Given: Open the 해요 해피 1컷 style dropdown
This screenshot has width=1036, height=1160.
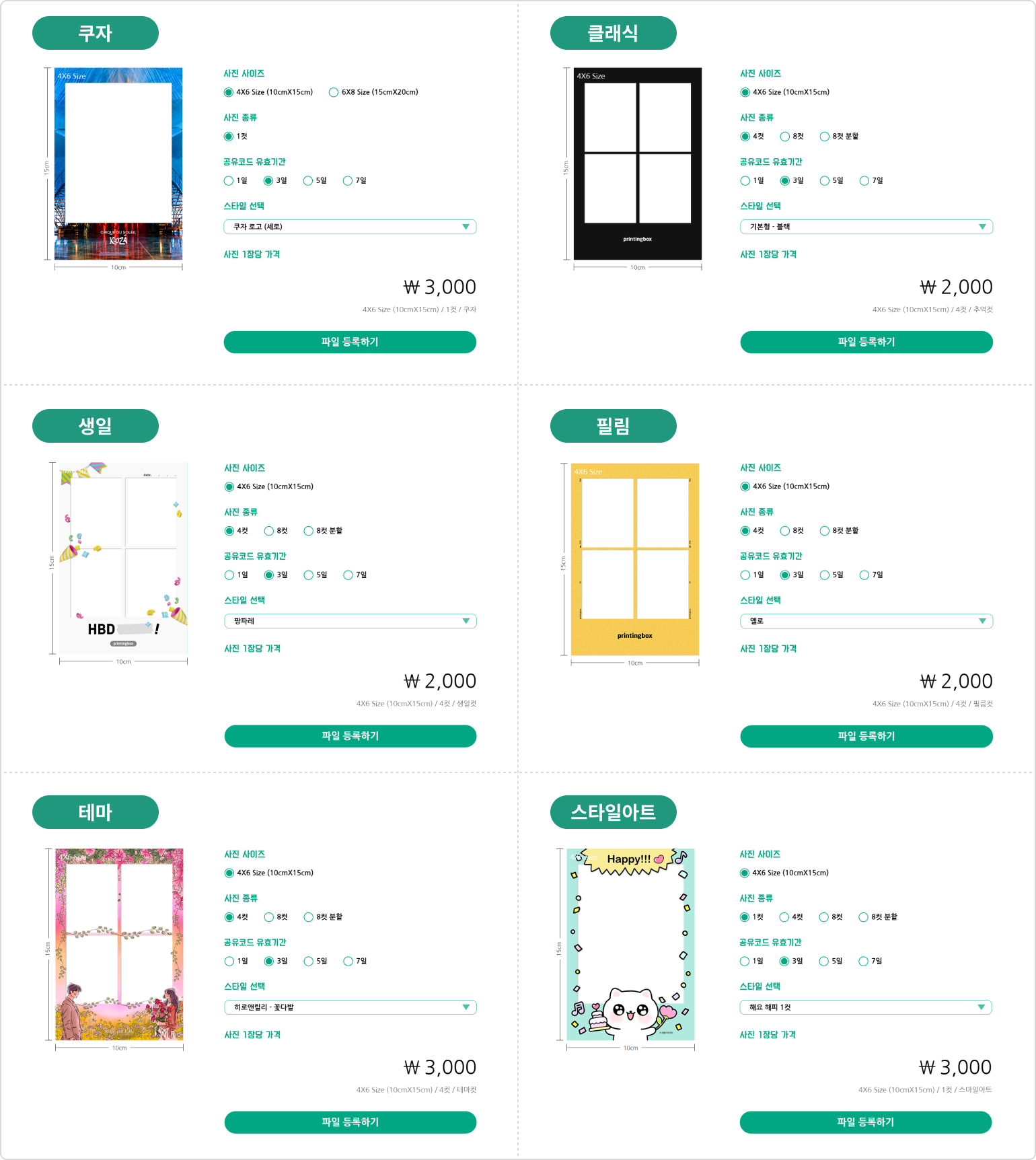Looking at the screenshot, I should 866,1007.
